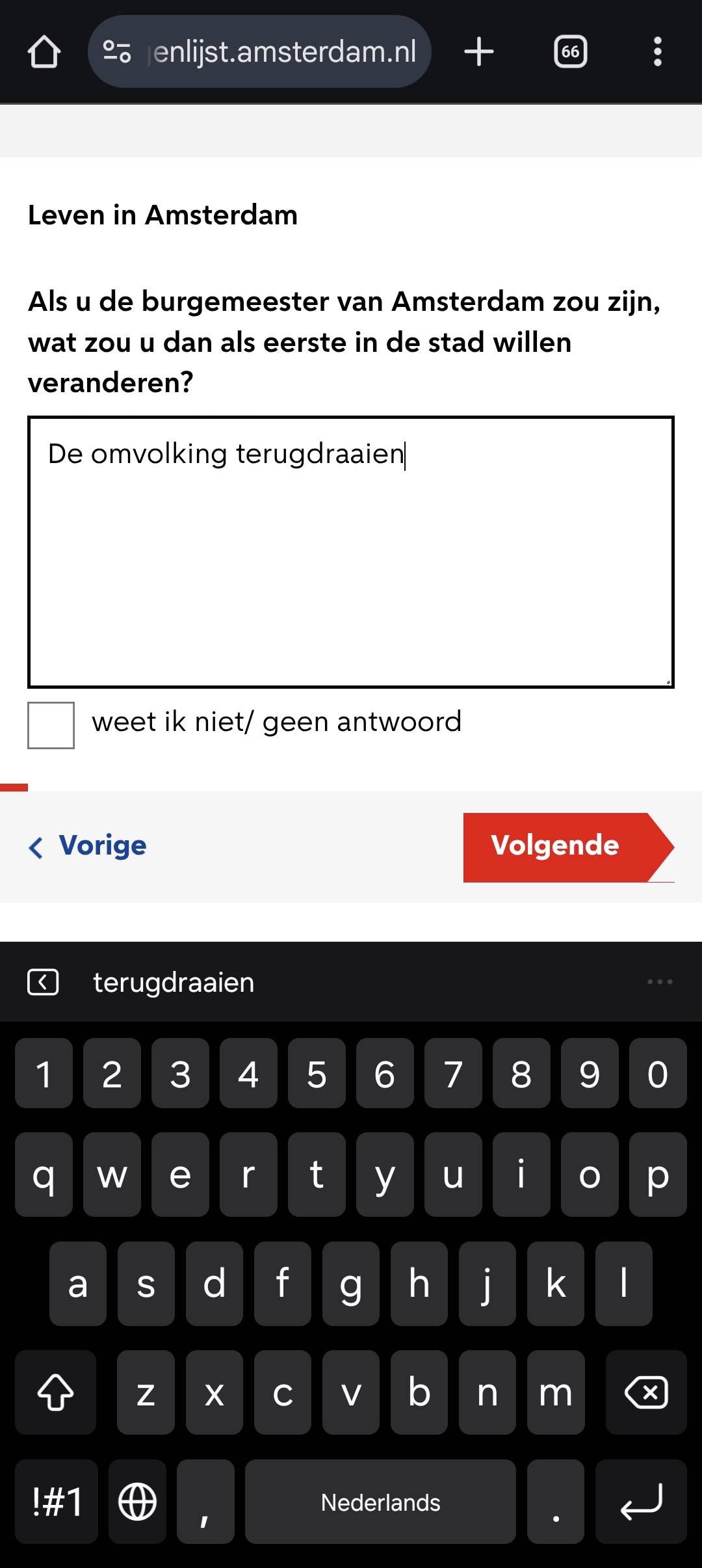Open the tab switcher showing 66 tabs
Image resolution: width=702 pixels, height=1568 pixels.
pos(570,52)
